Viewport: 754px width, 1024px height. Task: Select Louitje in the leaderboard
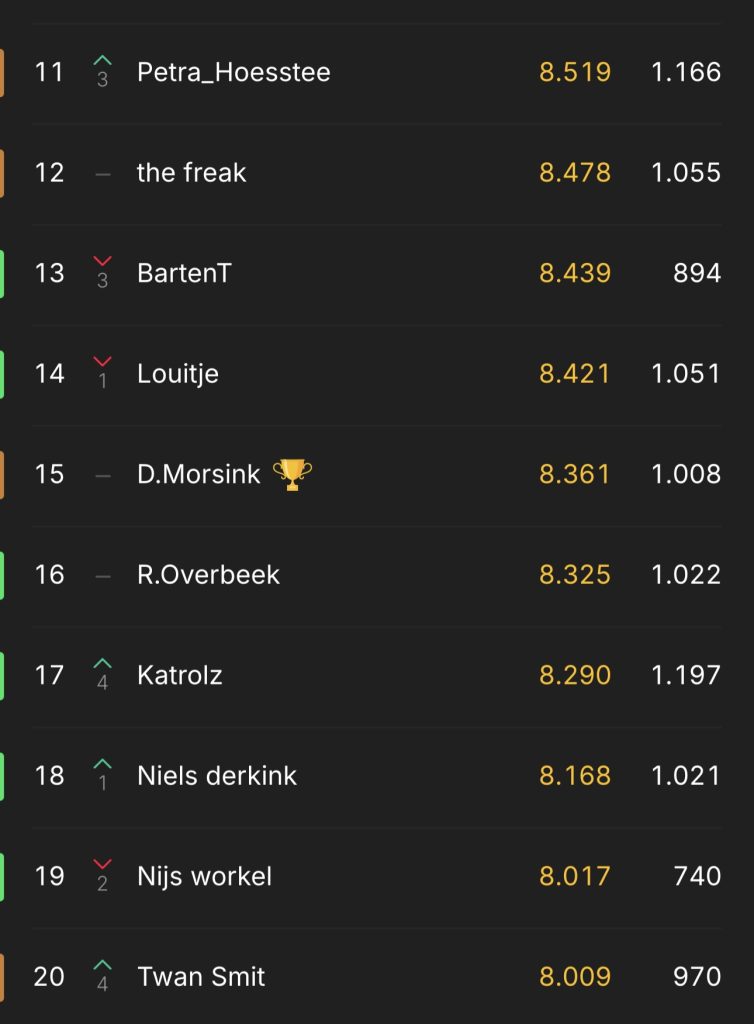coord(178,374)
